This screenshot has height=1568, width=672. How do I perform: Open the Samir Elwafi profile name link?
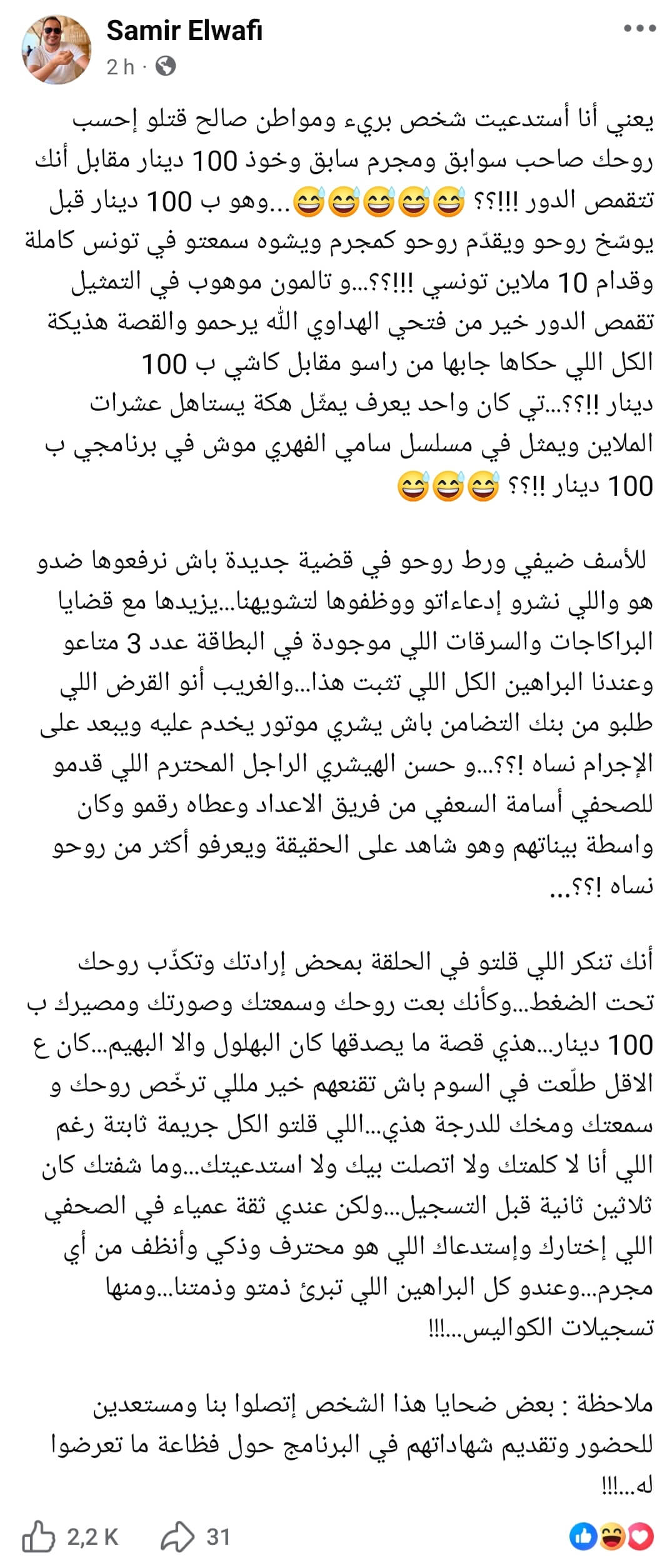(x=184, y=31)
